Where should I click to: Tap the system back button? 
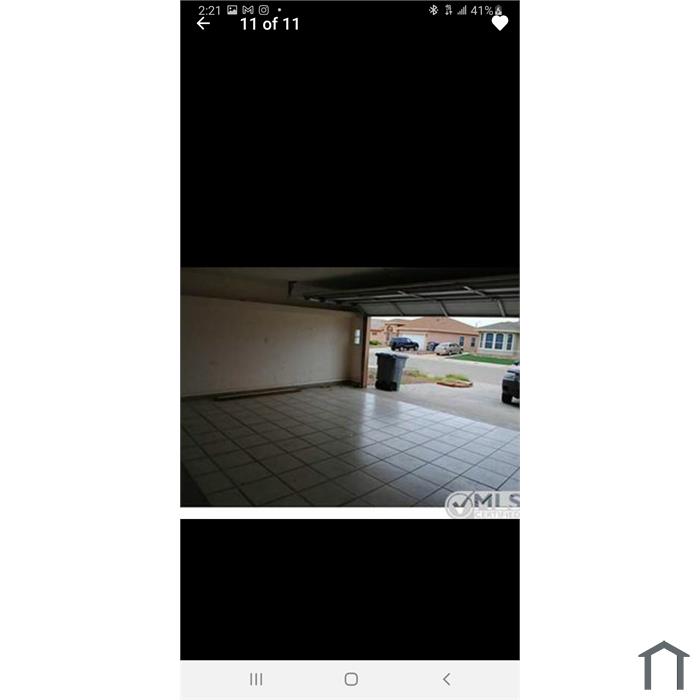pyautogui.click(x=446, y=679)
